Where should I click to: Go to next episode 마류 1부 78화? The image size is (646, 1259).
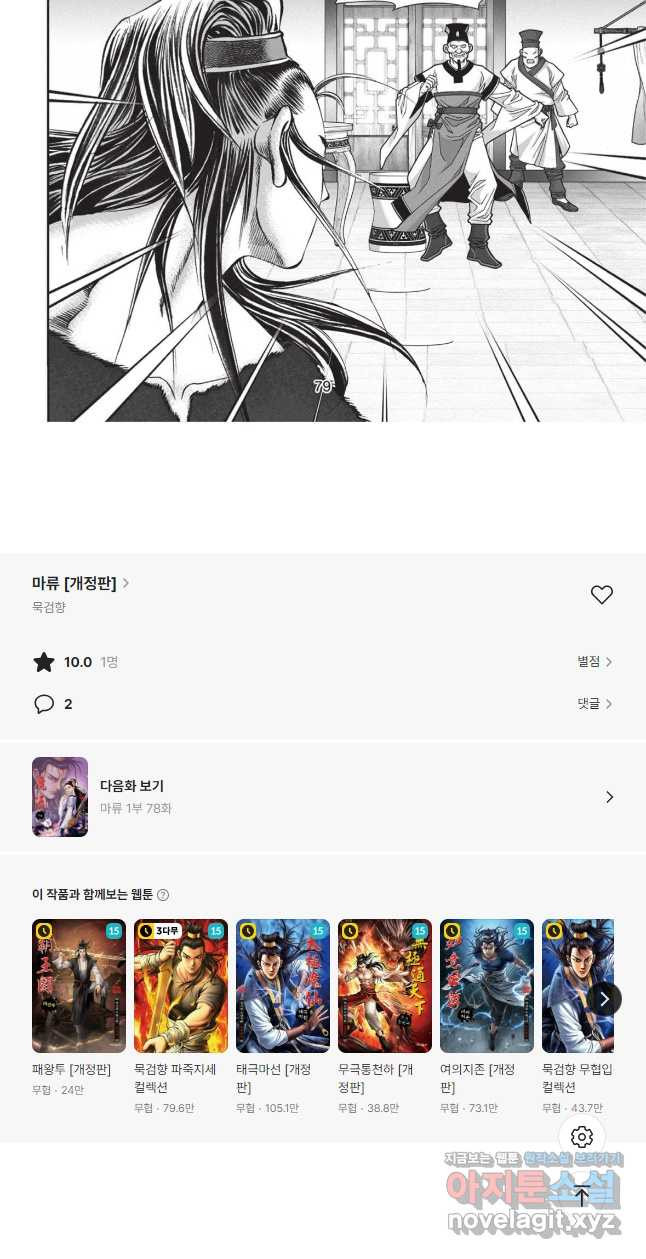[322, 797]
